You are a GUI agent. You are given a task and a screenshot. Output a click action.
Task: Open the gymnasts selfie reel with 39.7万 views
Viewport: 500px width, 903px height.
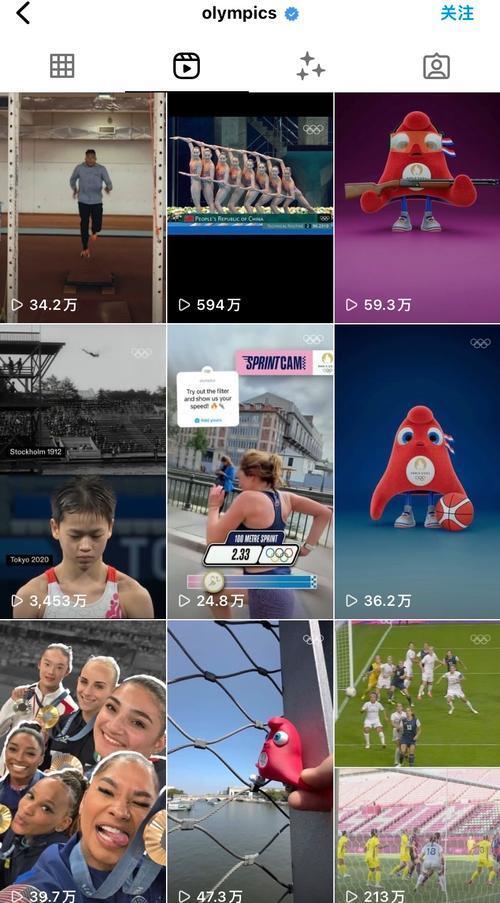[x=83, y=761]
